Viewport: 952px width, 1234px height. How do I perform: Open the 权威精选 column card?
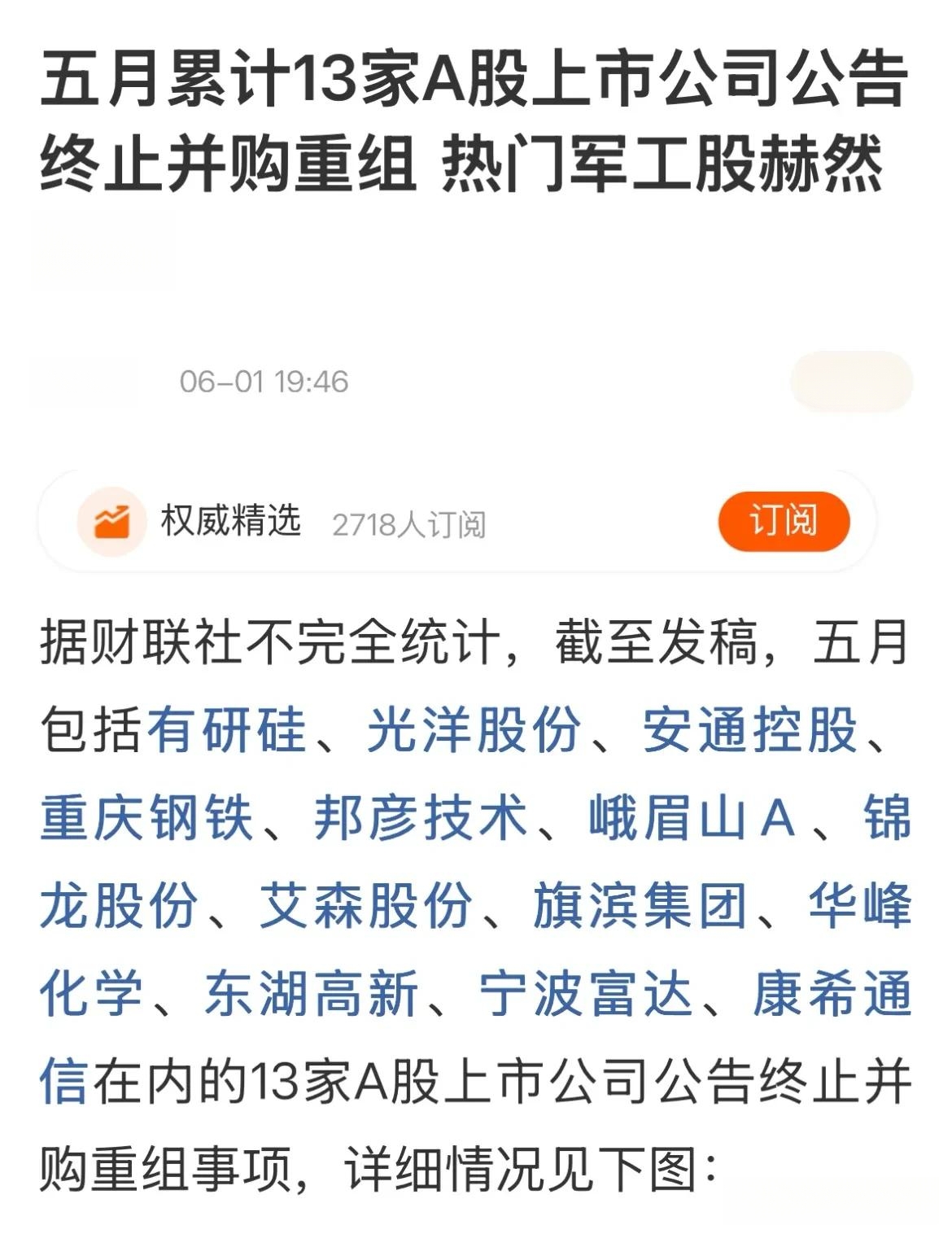[x=230, y=521]
